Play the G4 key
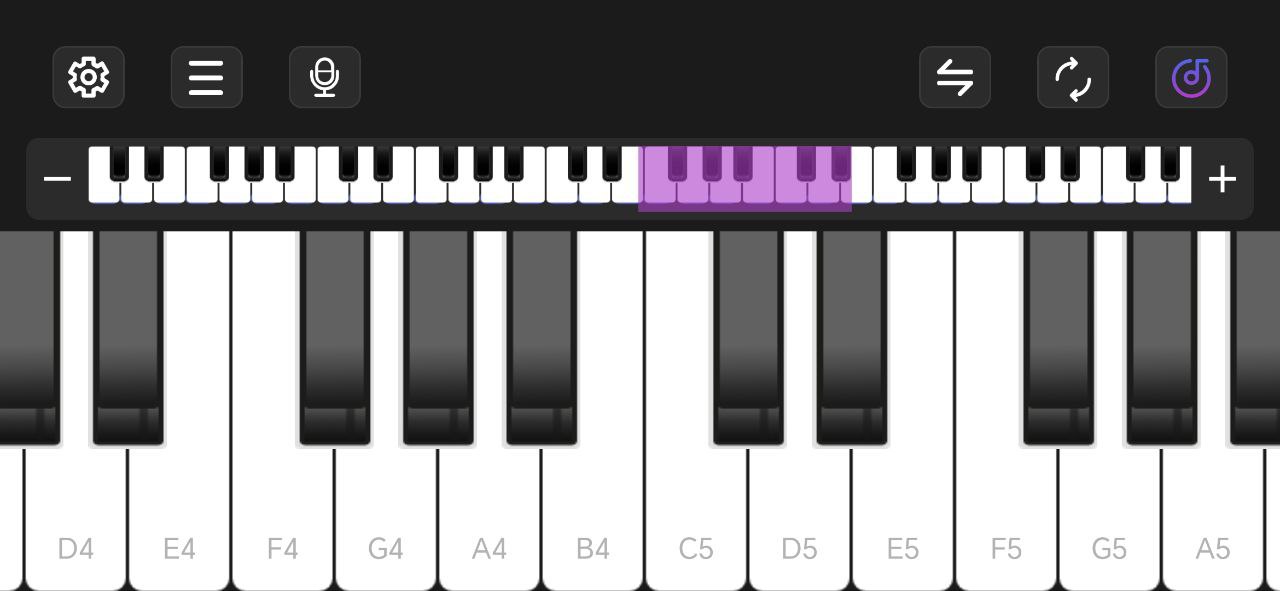This screenshot has height=591, width=1280. (x=386, y=520)
